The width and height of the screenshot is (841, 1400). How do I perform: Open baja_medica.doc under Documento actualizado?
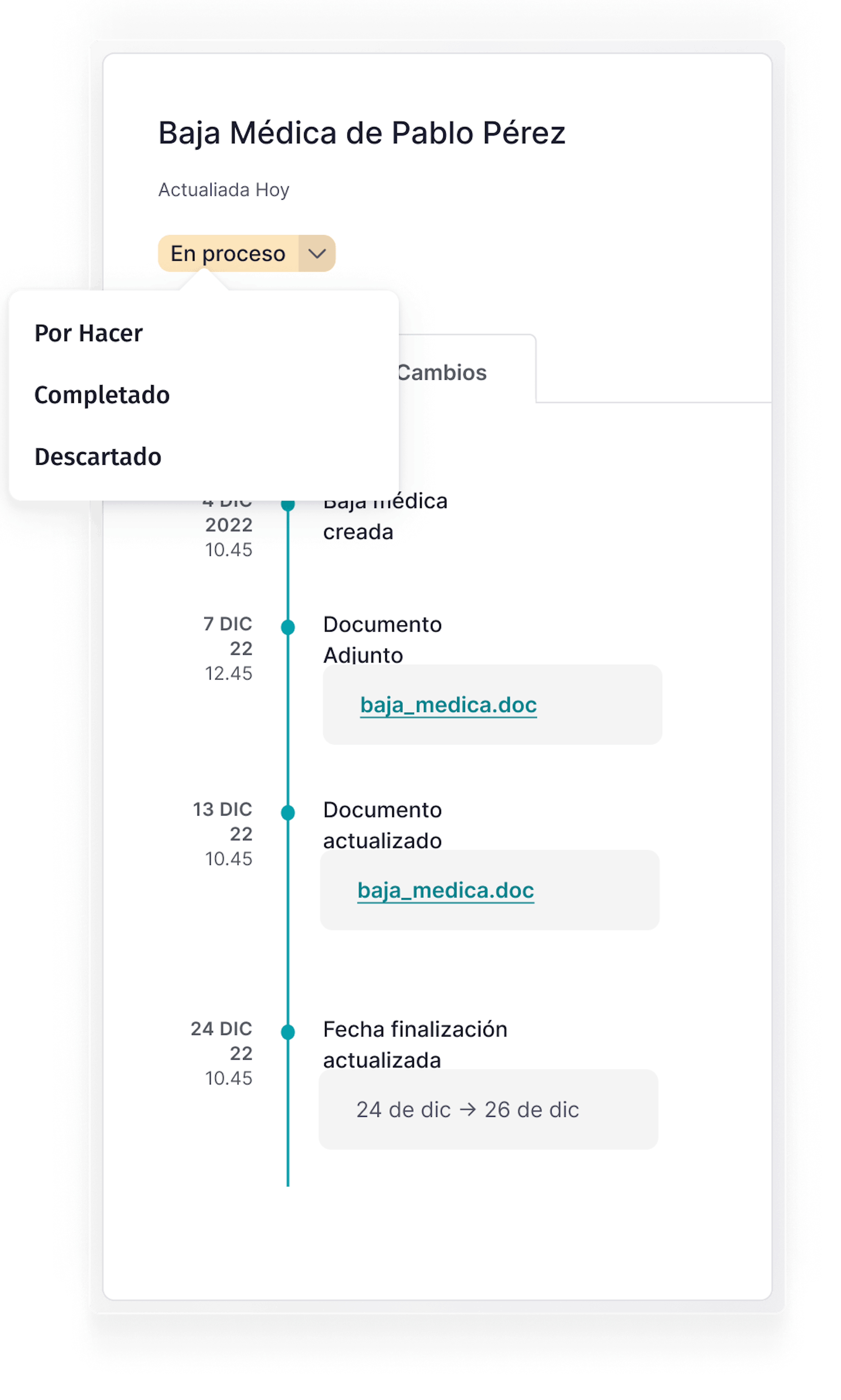445,890
